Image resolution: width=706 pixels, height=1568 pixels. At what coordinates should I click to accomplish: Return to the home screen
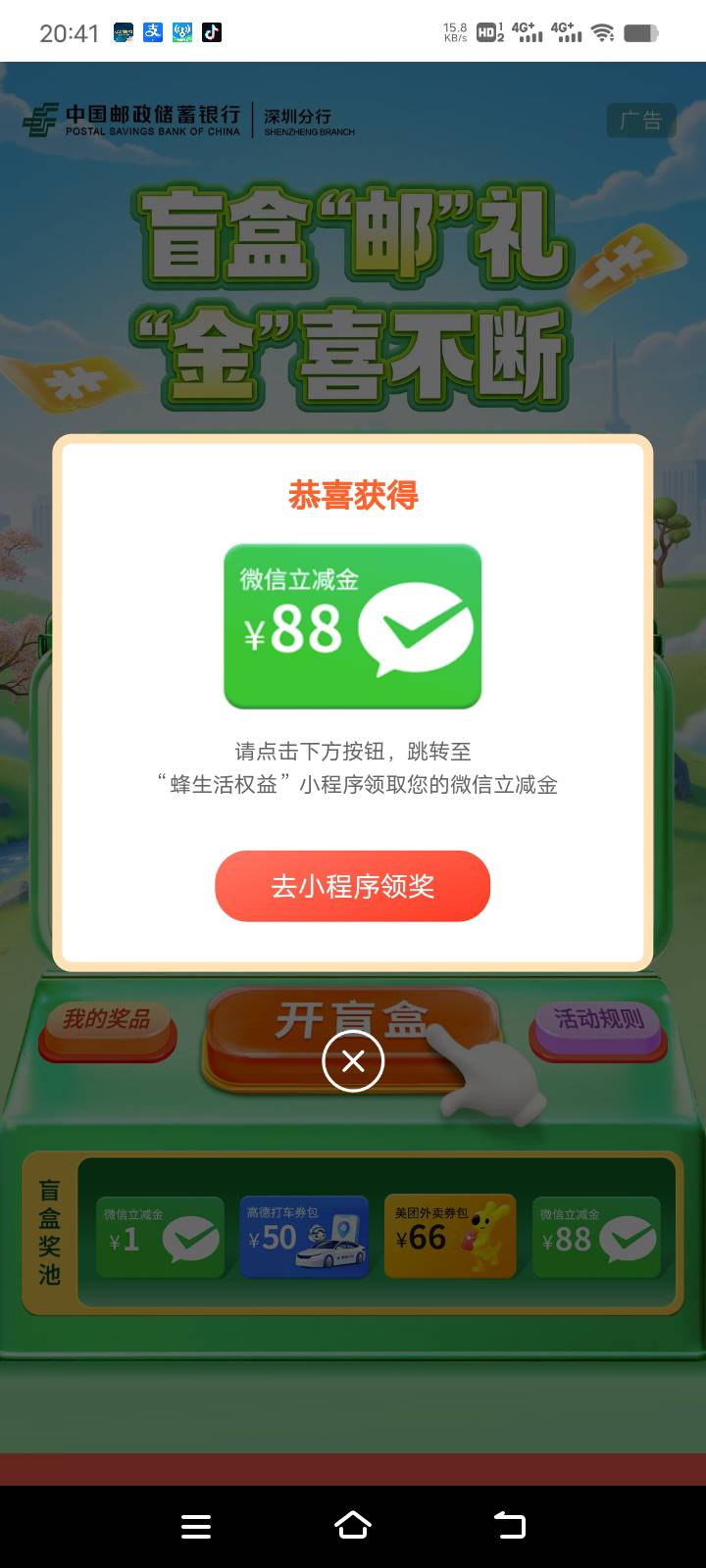point(353,1525)
